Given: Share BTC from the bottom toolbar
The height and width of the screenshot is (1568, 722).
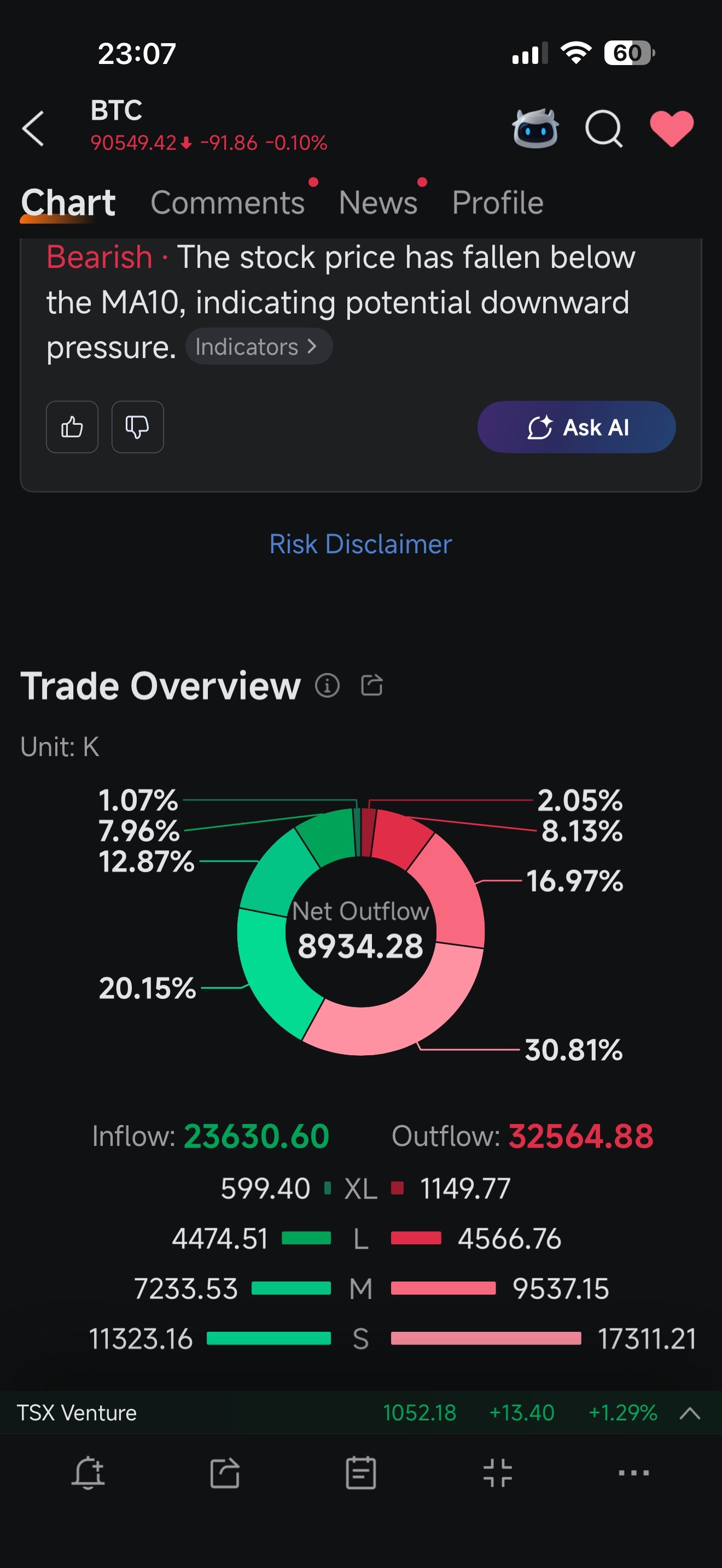Looking at the screenshot, I should point(225,1473).
